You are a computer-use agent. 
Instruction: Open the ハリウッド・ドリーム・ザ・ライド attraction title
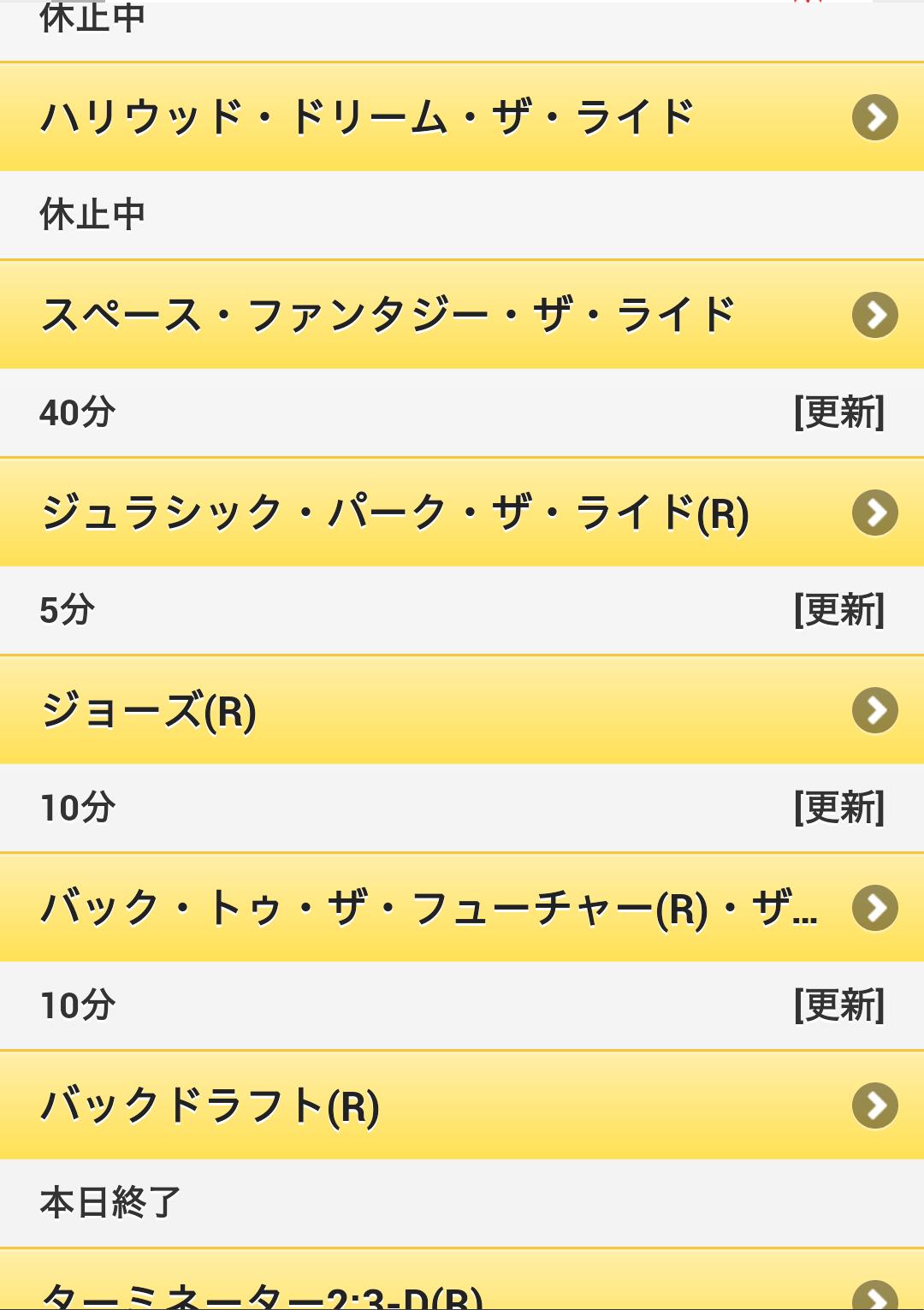368,119
